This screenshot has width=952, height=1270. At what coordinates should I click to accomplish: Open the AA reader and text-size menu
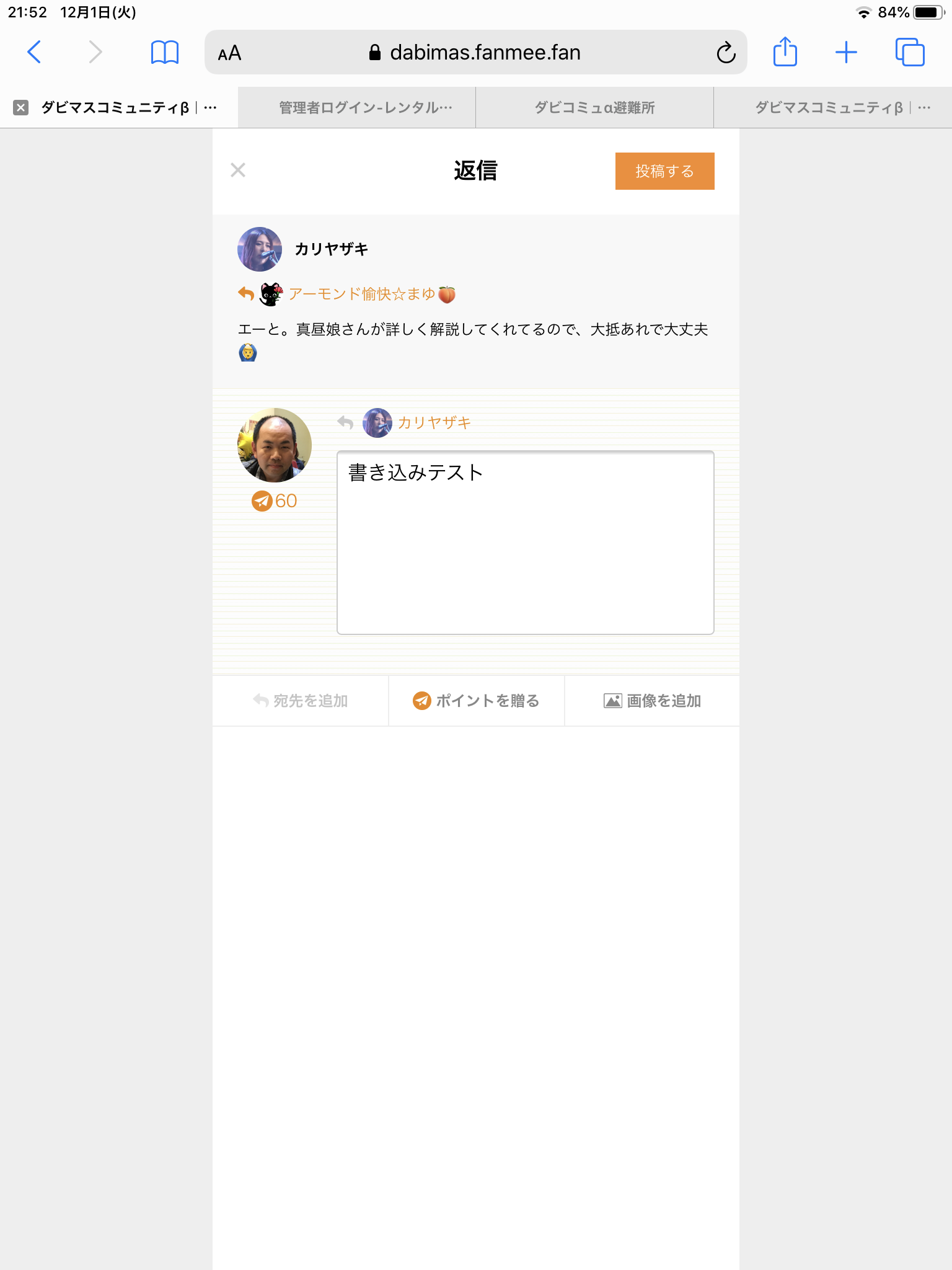[x=229, y=53]
